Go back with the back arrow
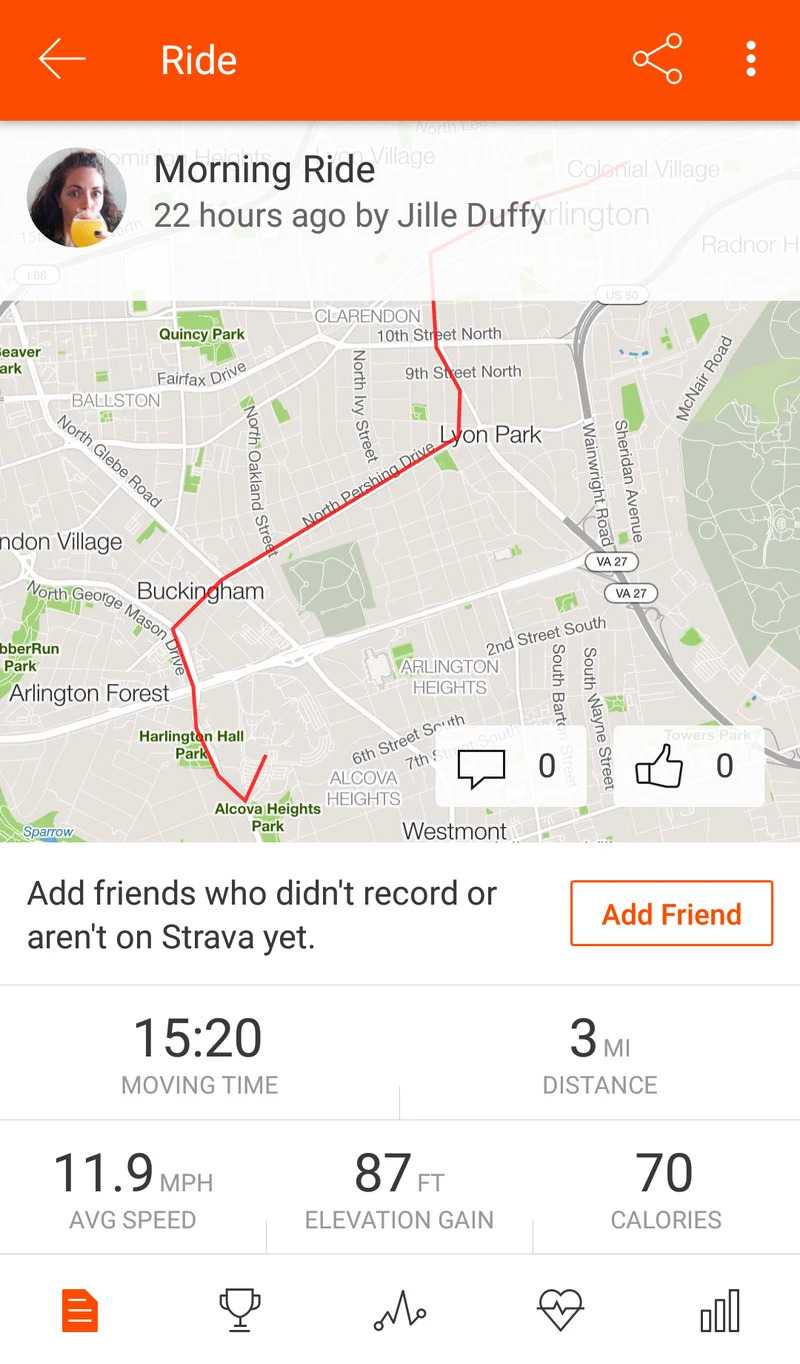 tap(61, 58)
